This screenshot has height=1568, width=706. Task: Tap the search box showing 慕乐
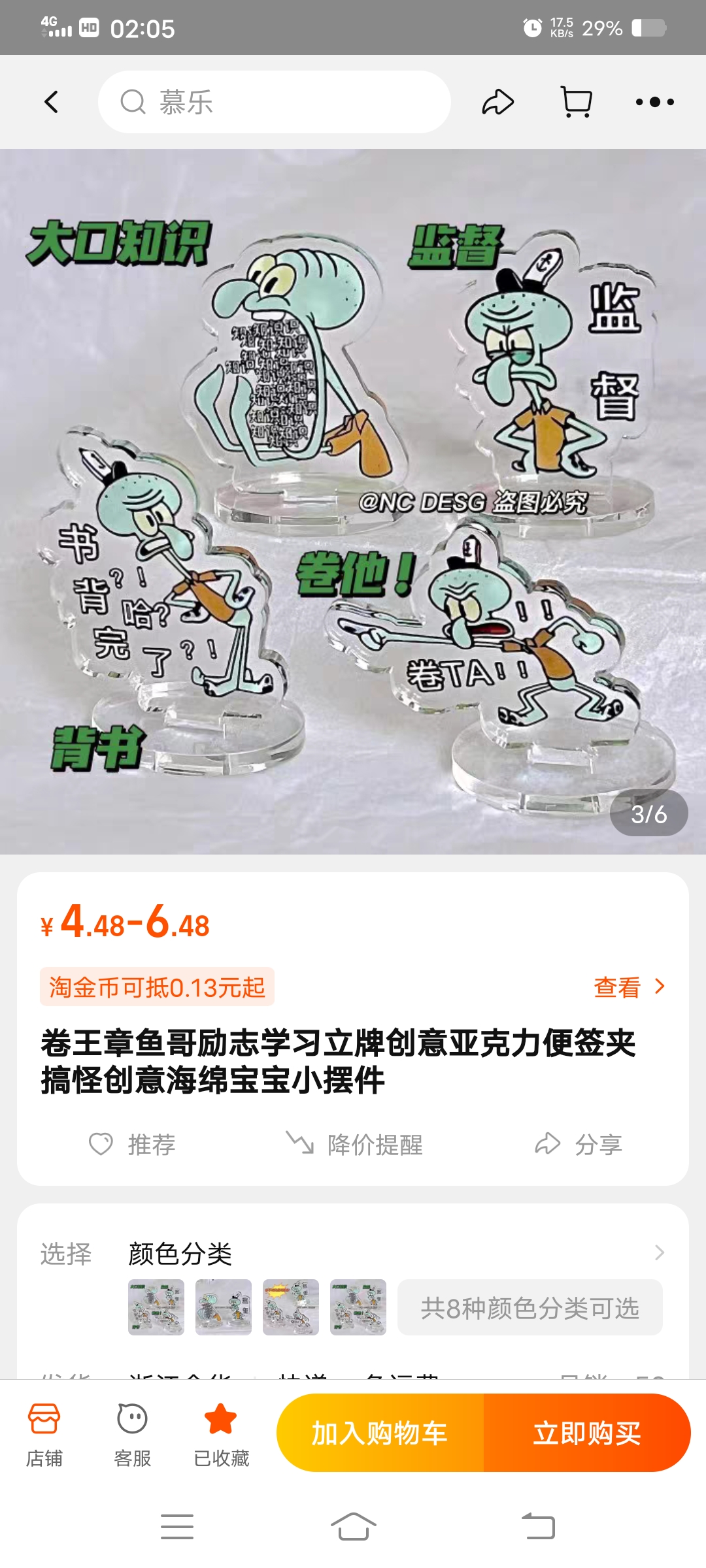pyautogui.click(x=275, y=102)
